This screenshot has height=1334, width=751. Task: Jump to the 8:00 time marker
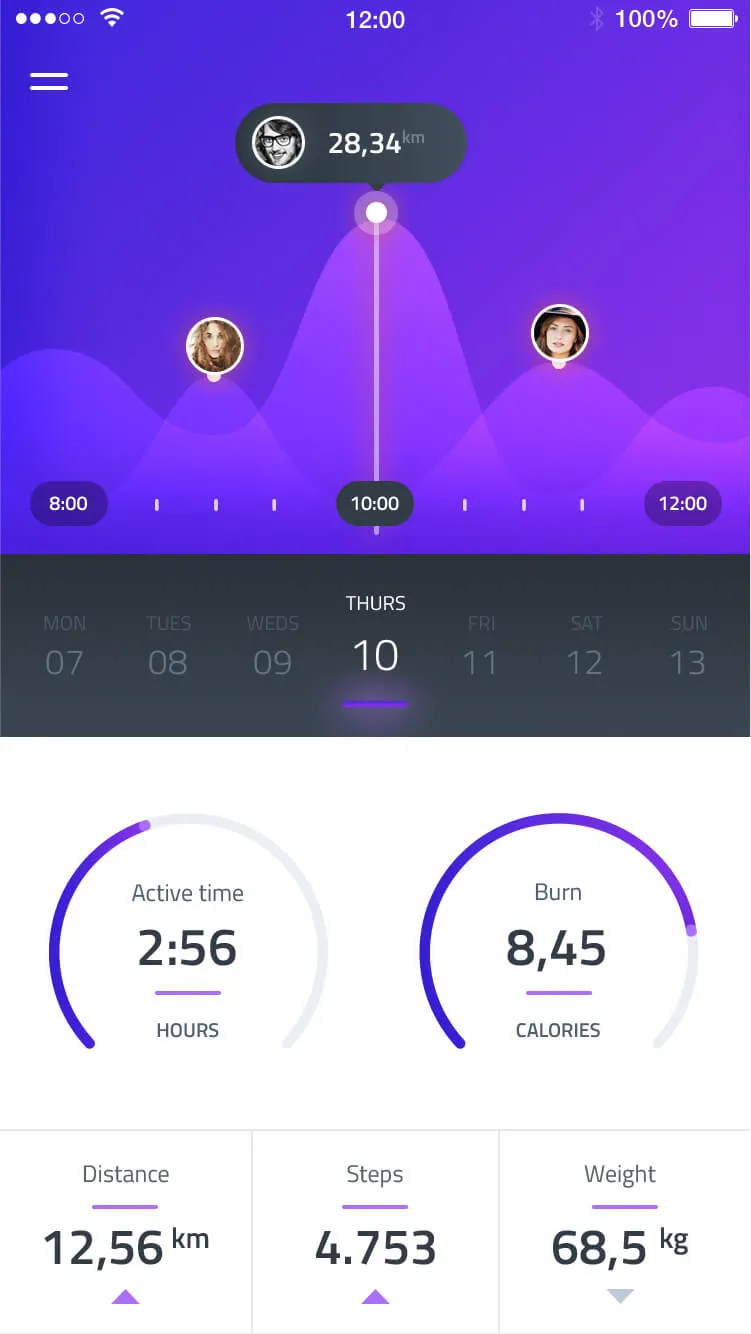pyautogui.click(x=68, y=503)
